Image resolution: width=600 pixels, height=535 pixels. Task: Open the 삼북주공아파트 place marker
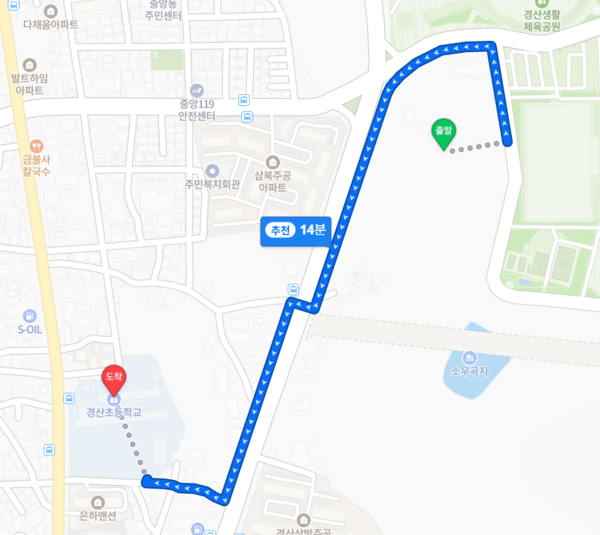tap(272, 162)
